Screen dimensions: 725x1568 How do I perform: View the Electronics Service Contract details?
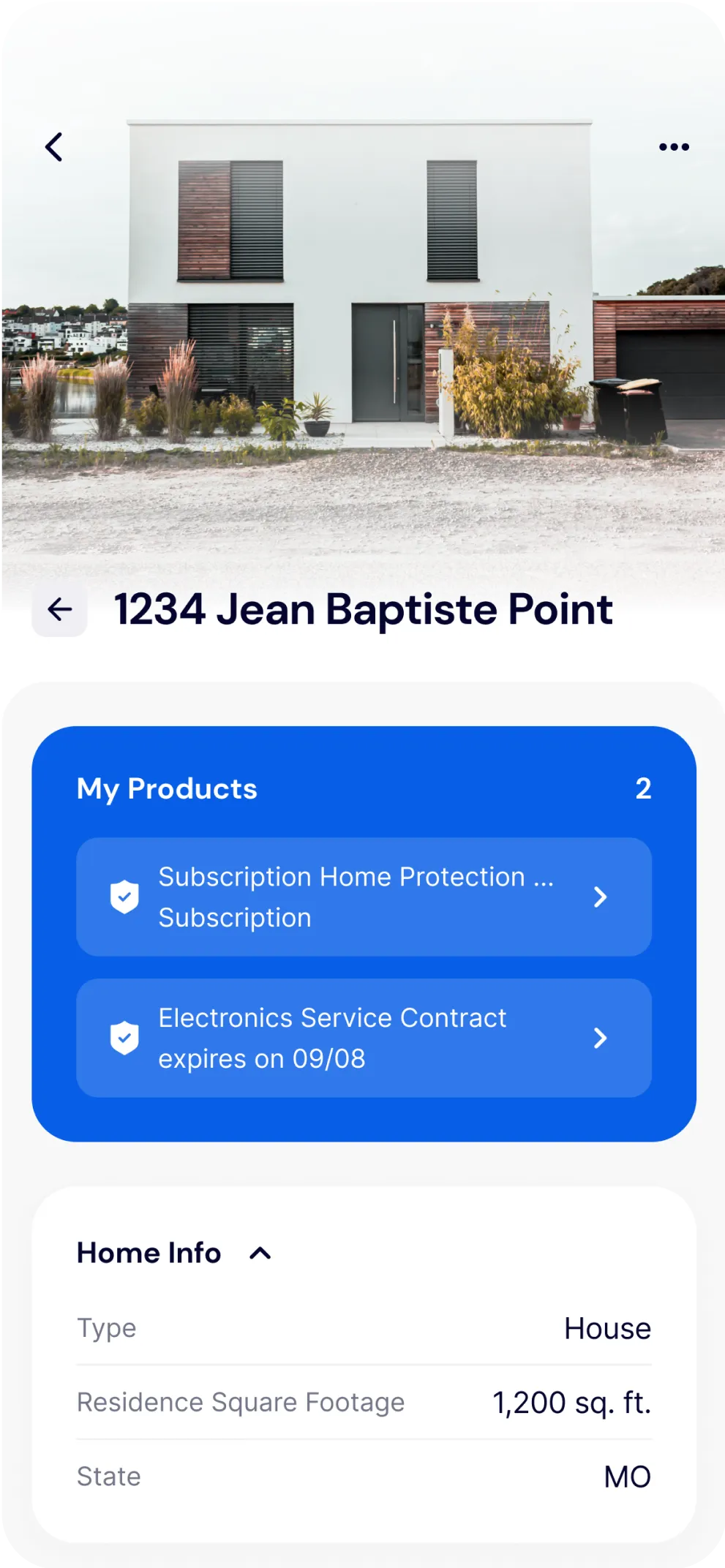364,1038
